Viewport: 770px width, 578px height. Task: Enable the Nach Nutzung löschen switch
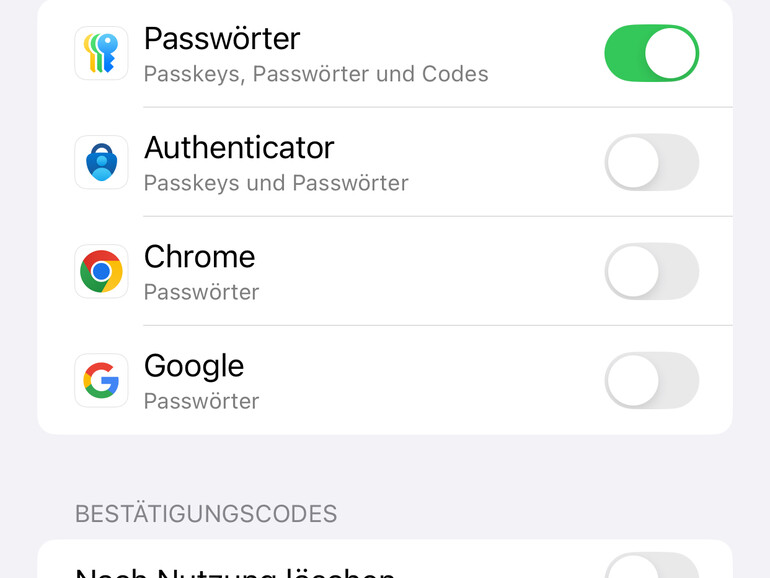point(651,567)
